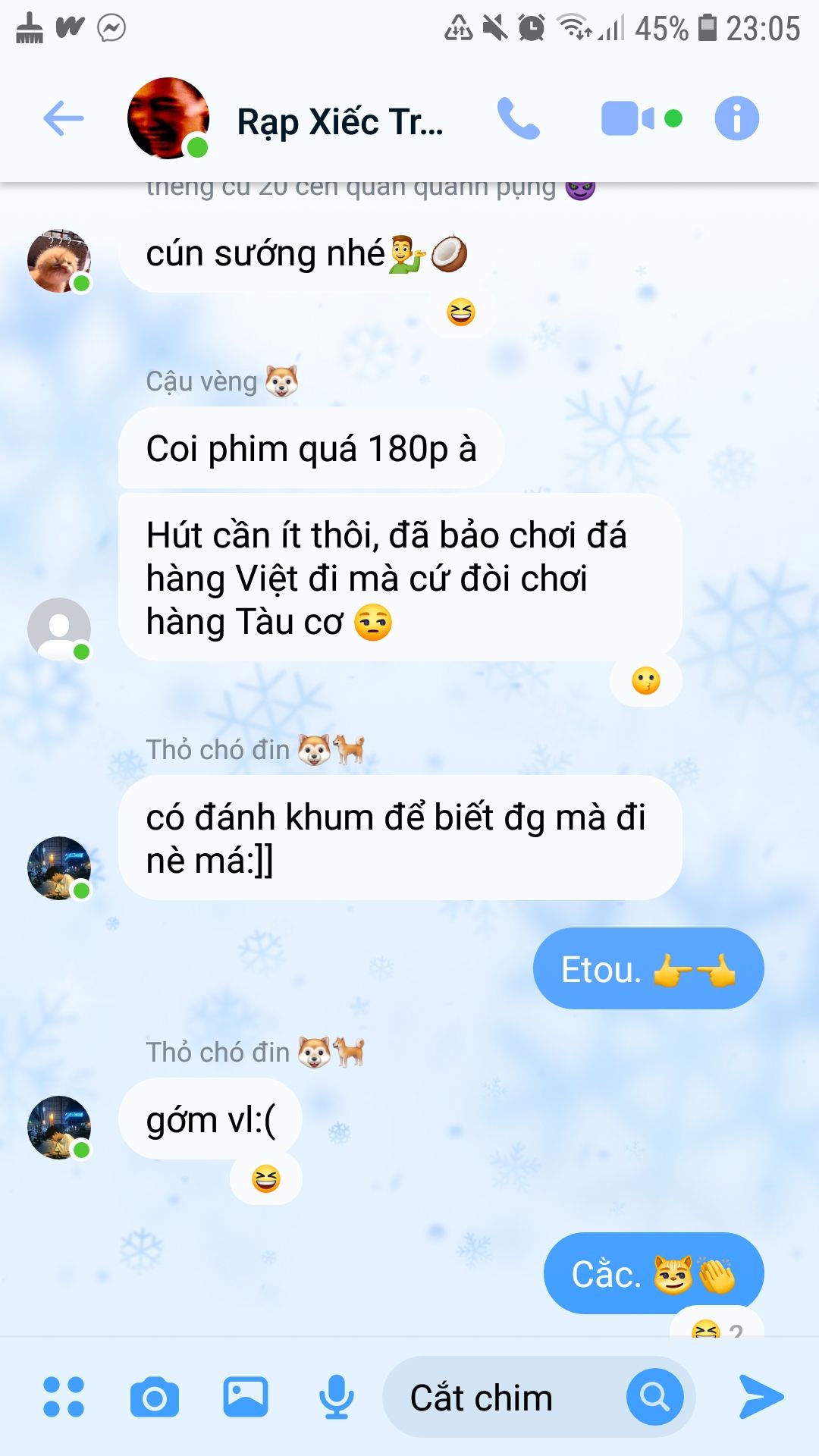Open the conversation info page
Viewport: 819px width, 1456px height.
pyautogui.click(x=736, y=119)
